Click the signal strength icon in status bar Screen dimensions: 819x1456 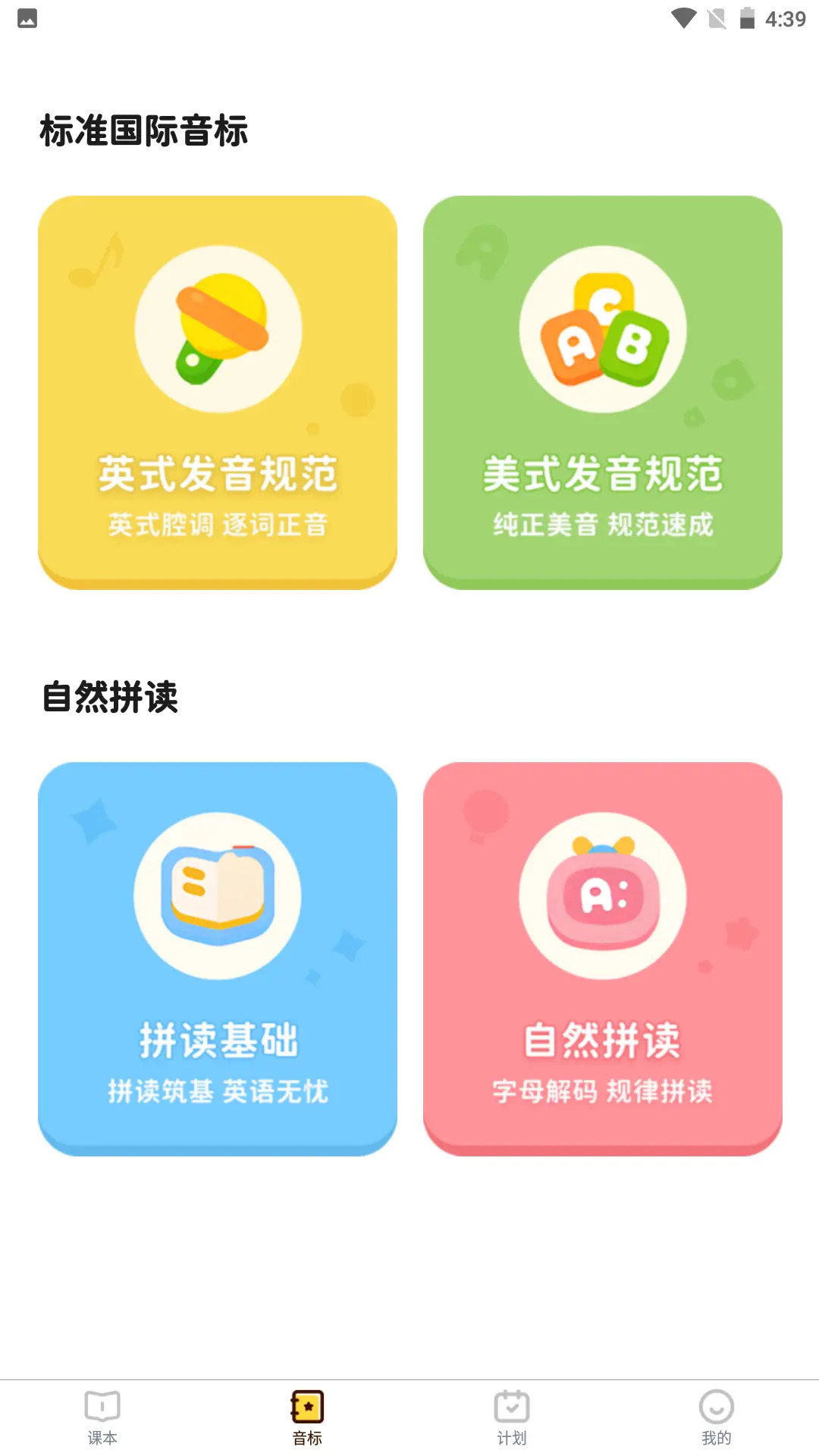coord(718,18)
